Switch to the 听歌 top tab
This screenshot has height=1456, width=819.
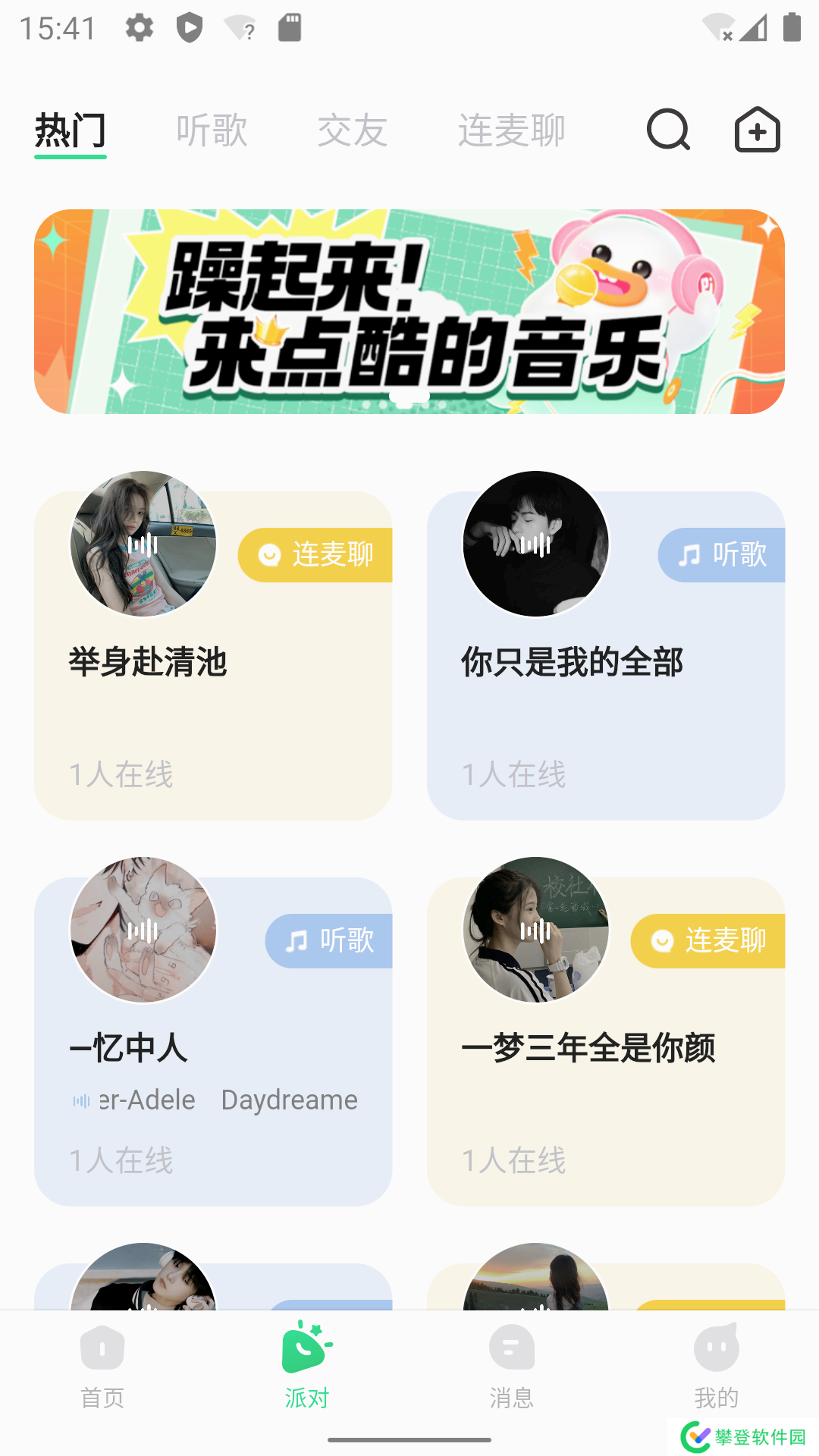[x=212, y=130]
